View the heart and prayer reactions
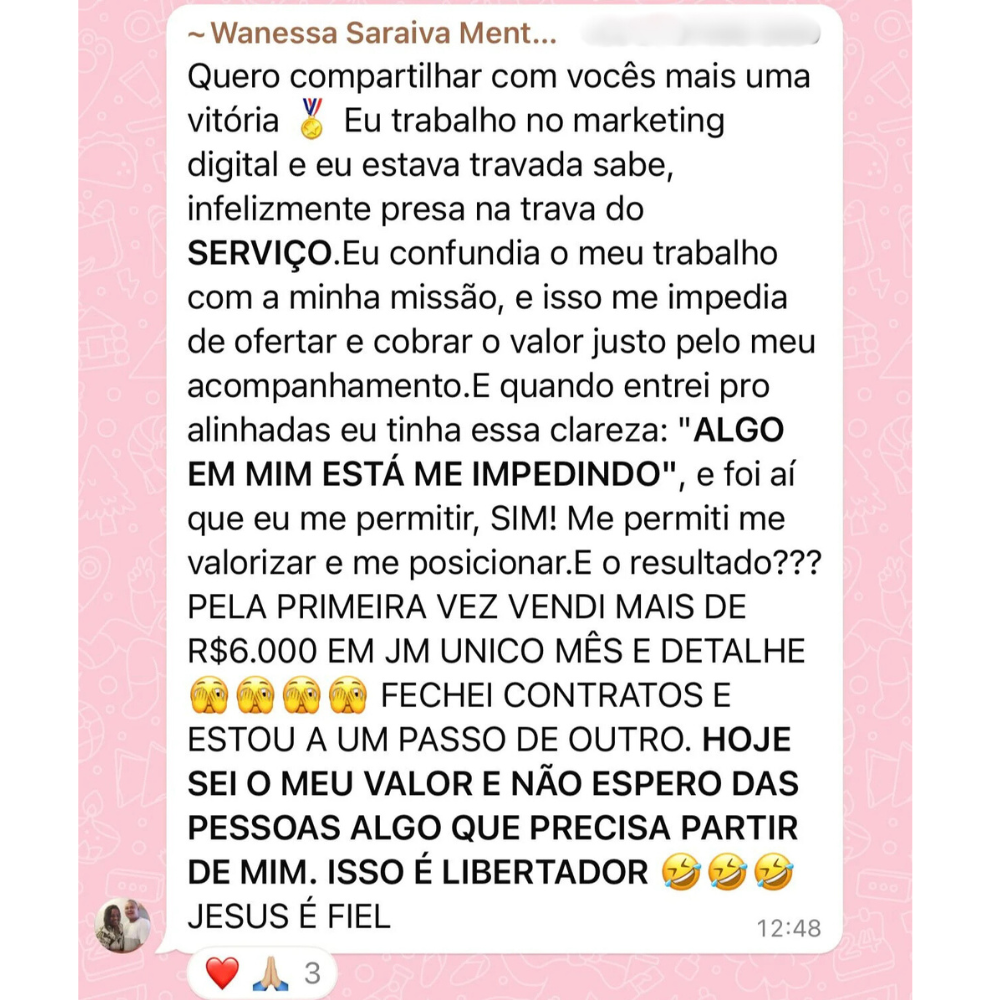Screen dimensions: 1000x1000 tap(262, 972)
